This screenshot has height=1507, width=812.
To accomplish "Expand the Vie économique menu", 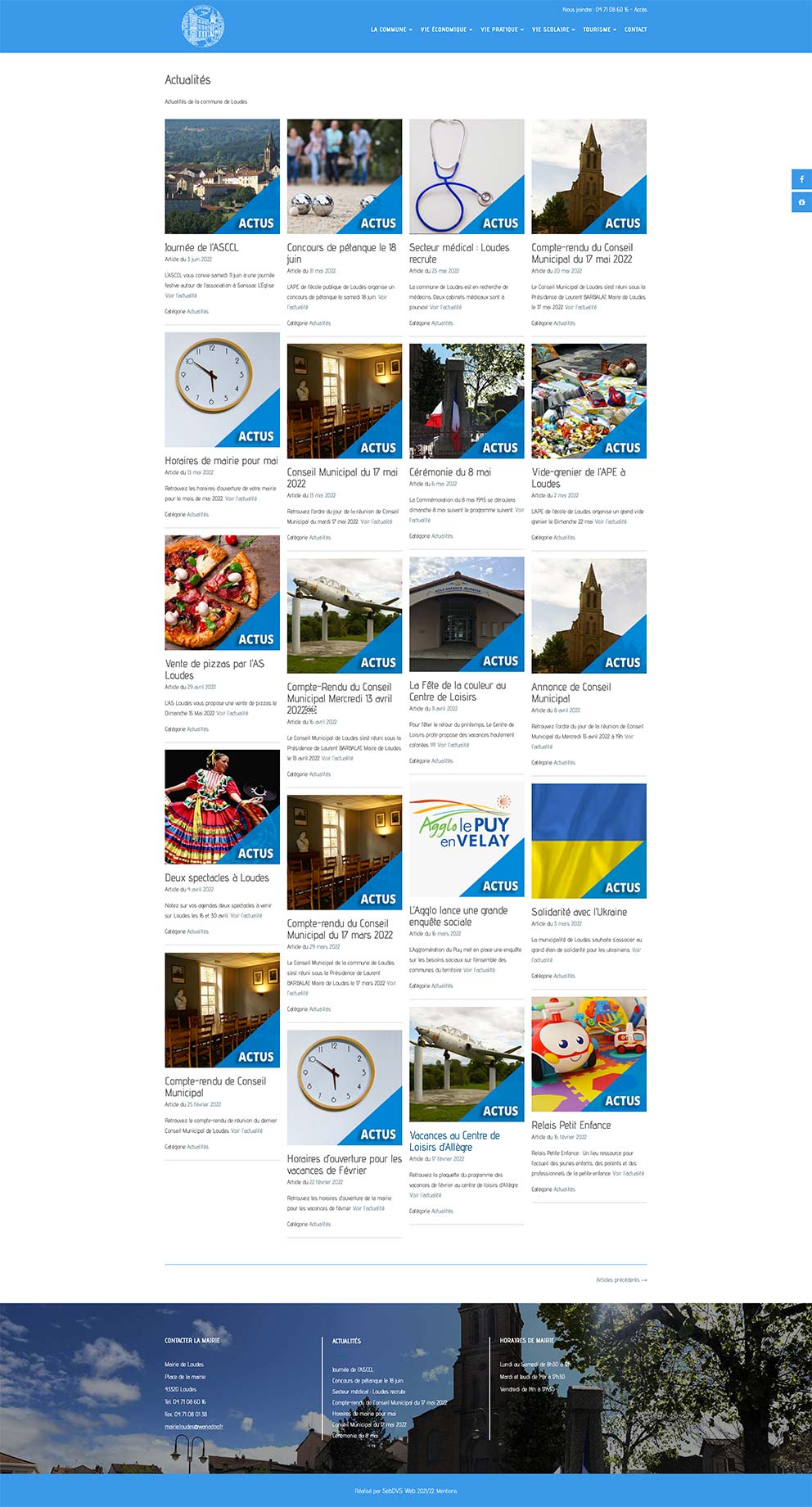I will pyautogui.click(x=445, y=29).
